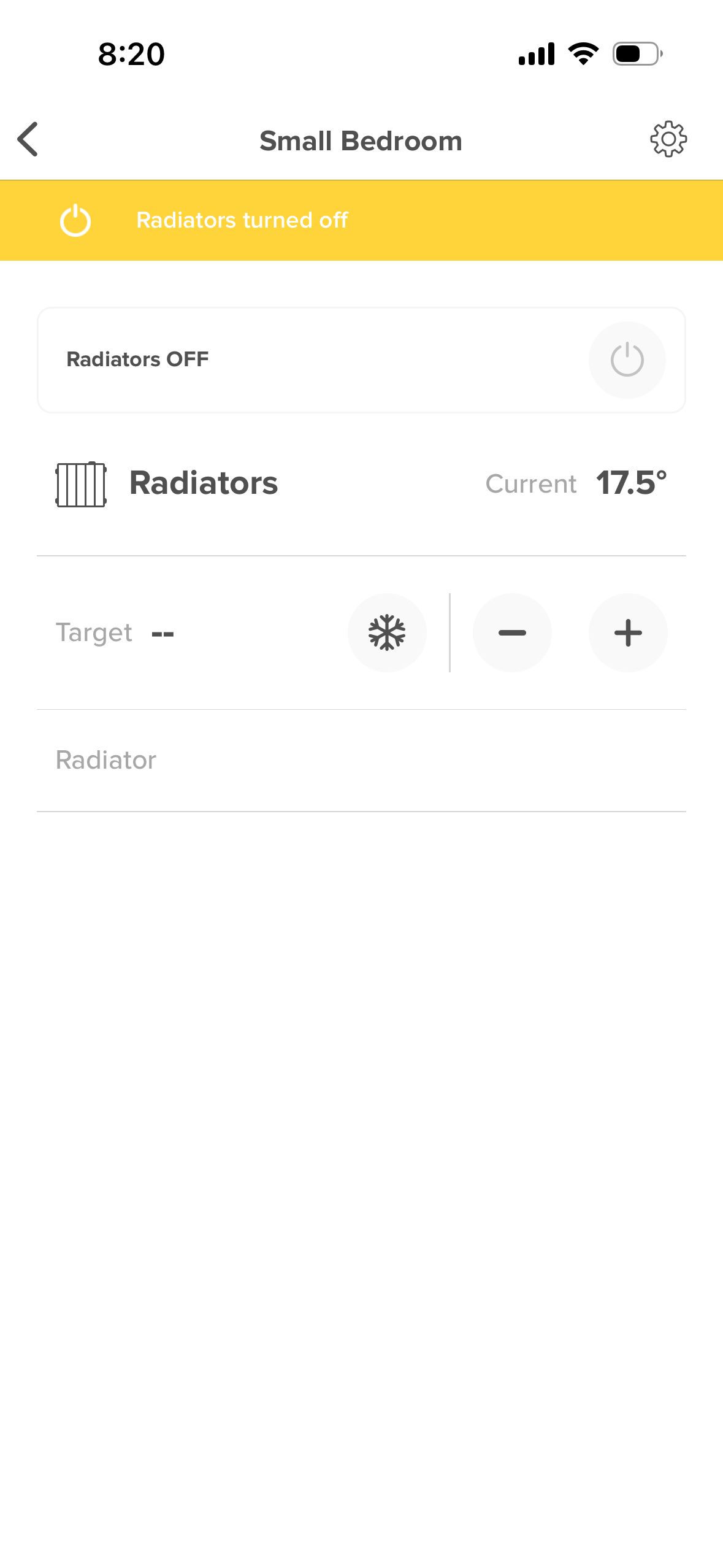The width and height of the screenshot is (723, 1568).
Task: Open the Target temperature row
Action: [94, 632]
